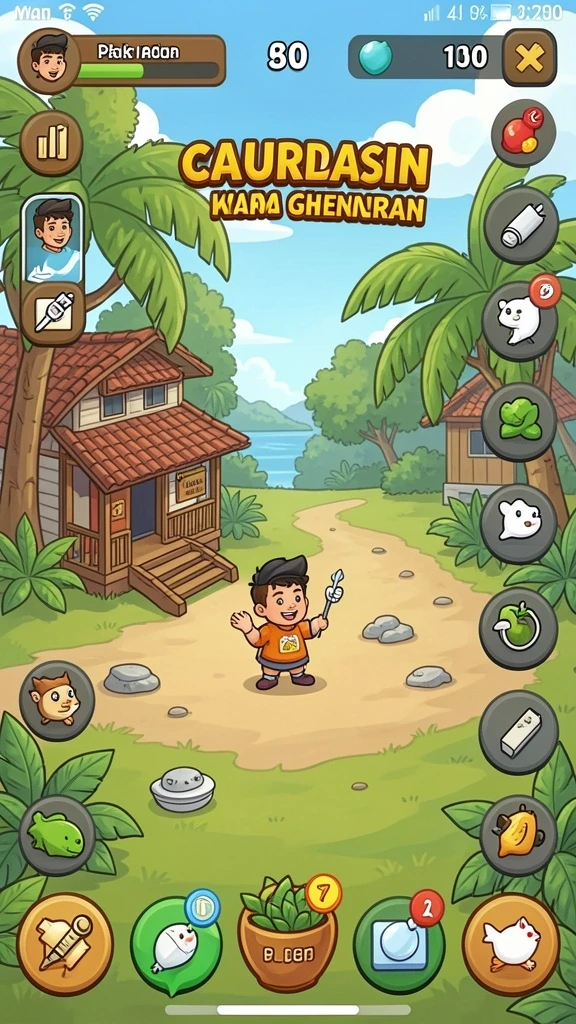Close the game with the yellow X button

click(x=530, y=58)
